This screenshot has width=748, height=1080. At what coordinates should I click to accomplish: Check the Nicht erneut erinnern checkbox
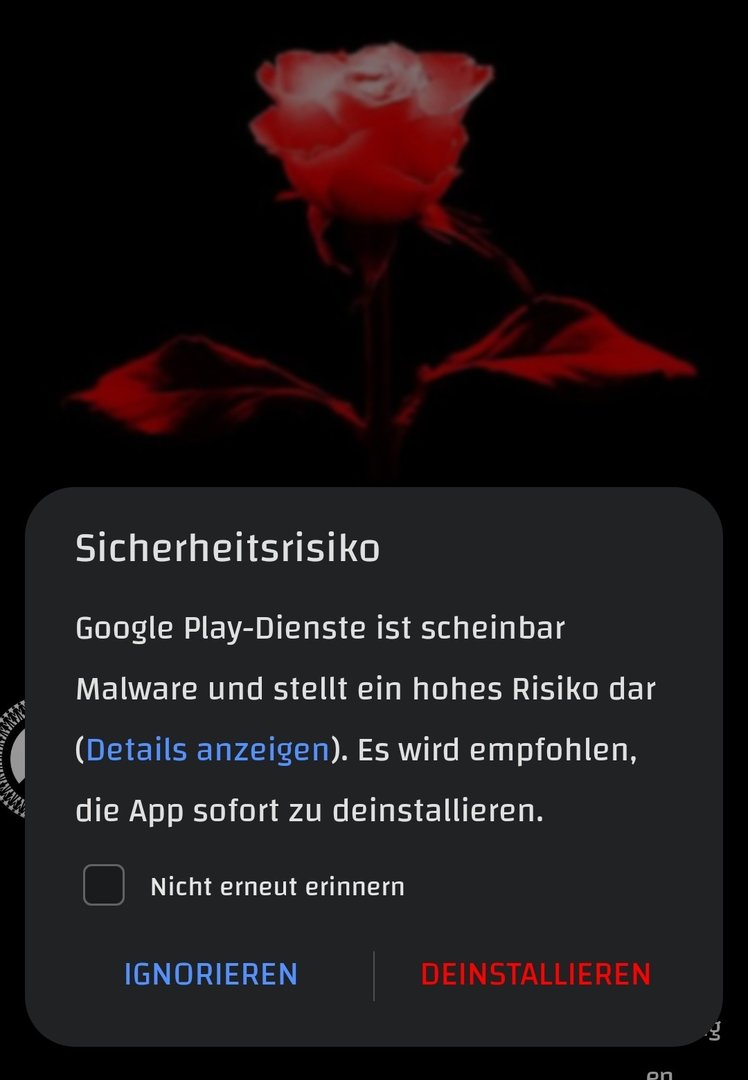[104, 885]
